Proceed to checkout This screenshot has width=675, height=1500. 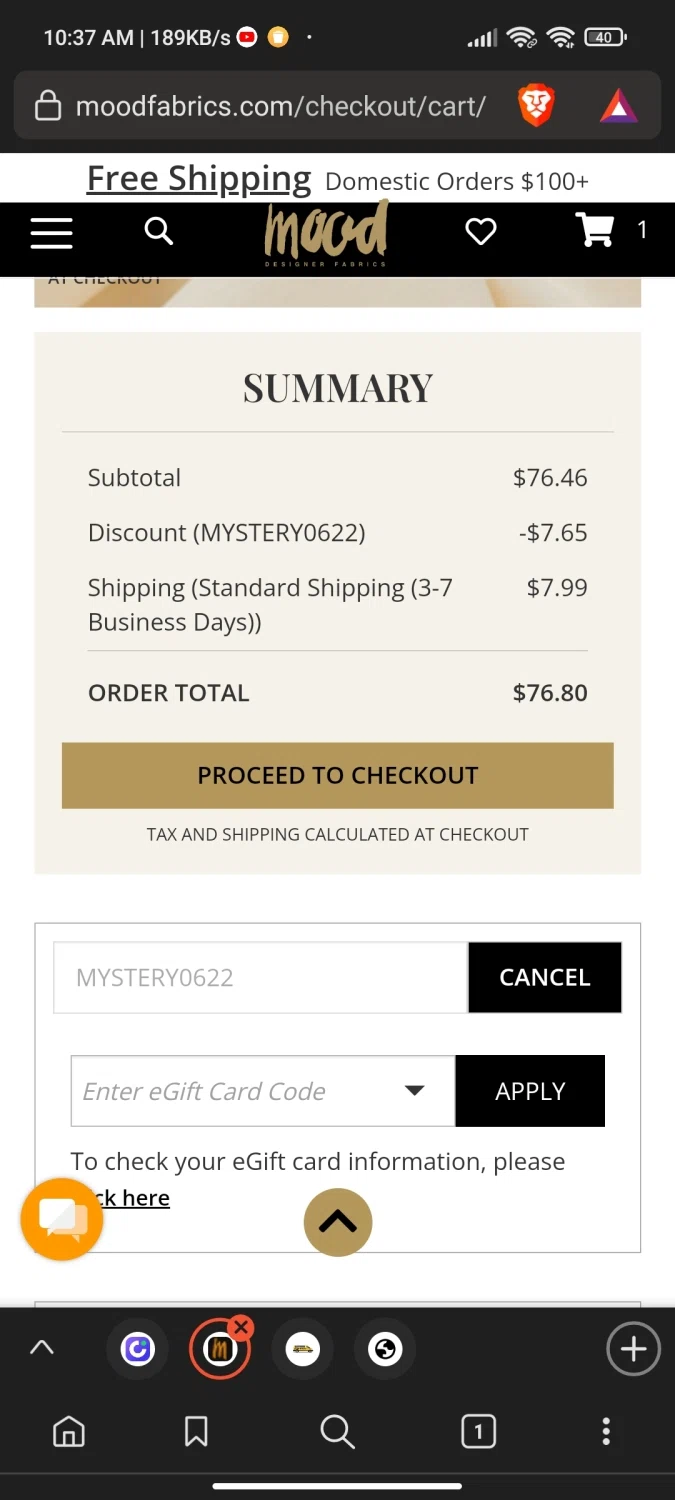(337, 775)
